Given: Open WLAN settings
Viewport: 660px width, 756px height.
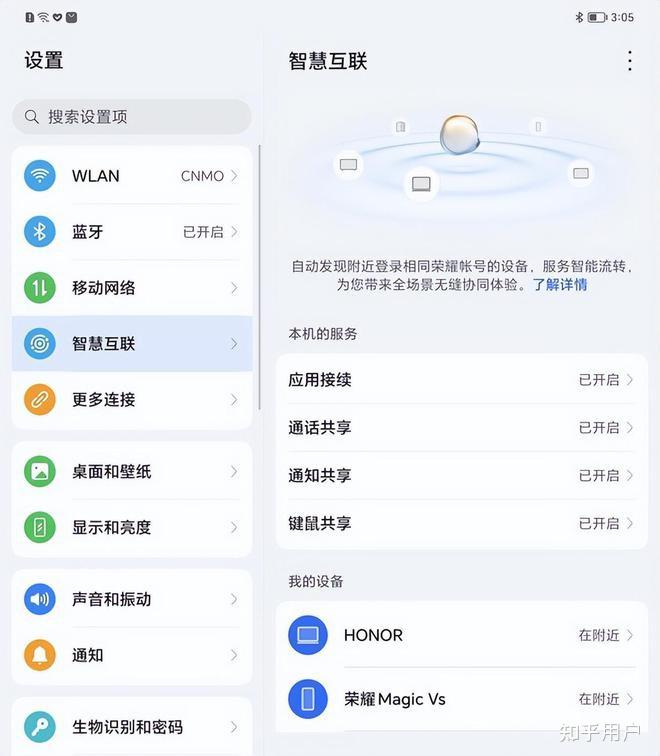Looking at the screenshot, I should coord(131,176).
